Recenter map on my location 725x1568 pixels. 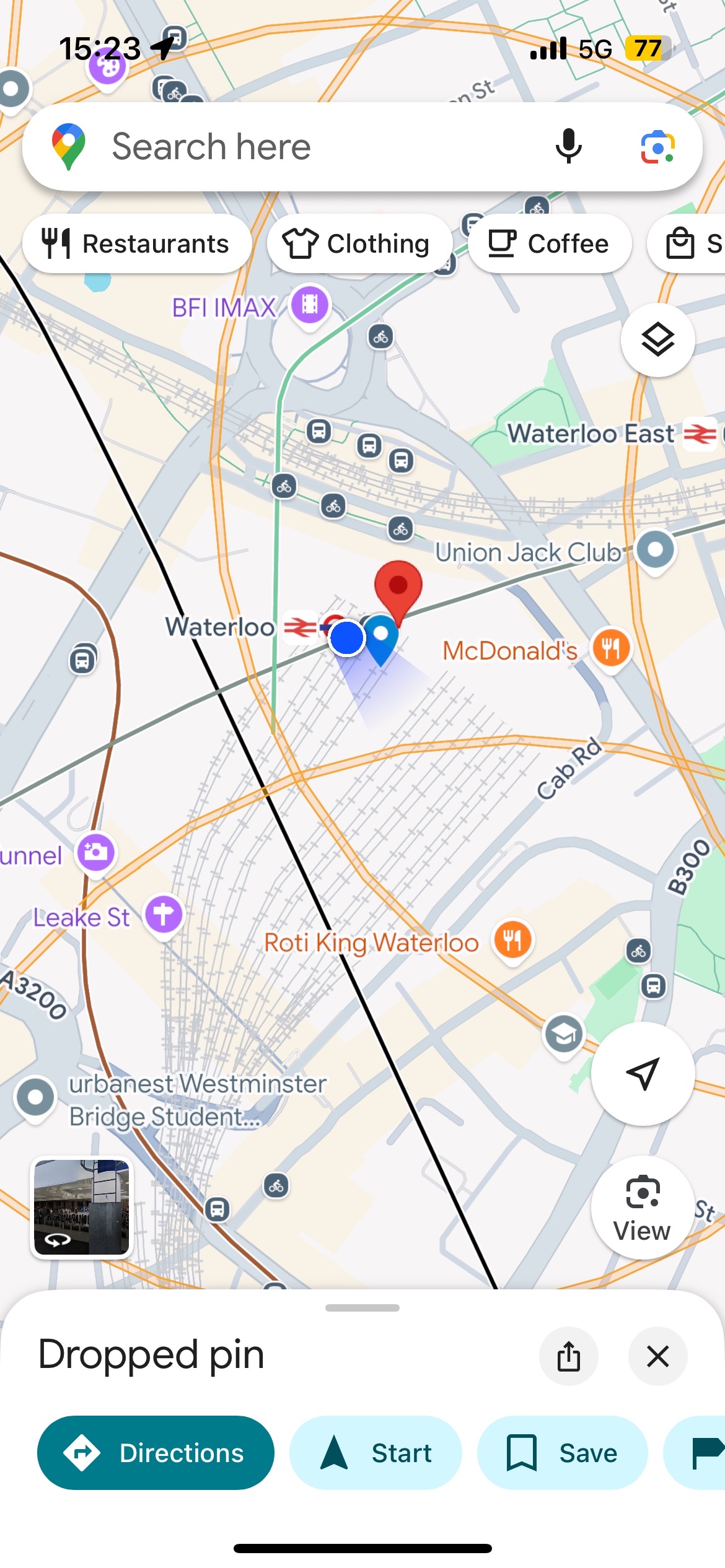point(643,1073)
